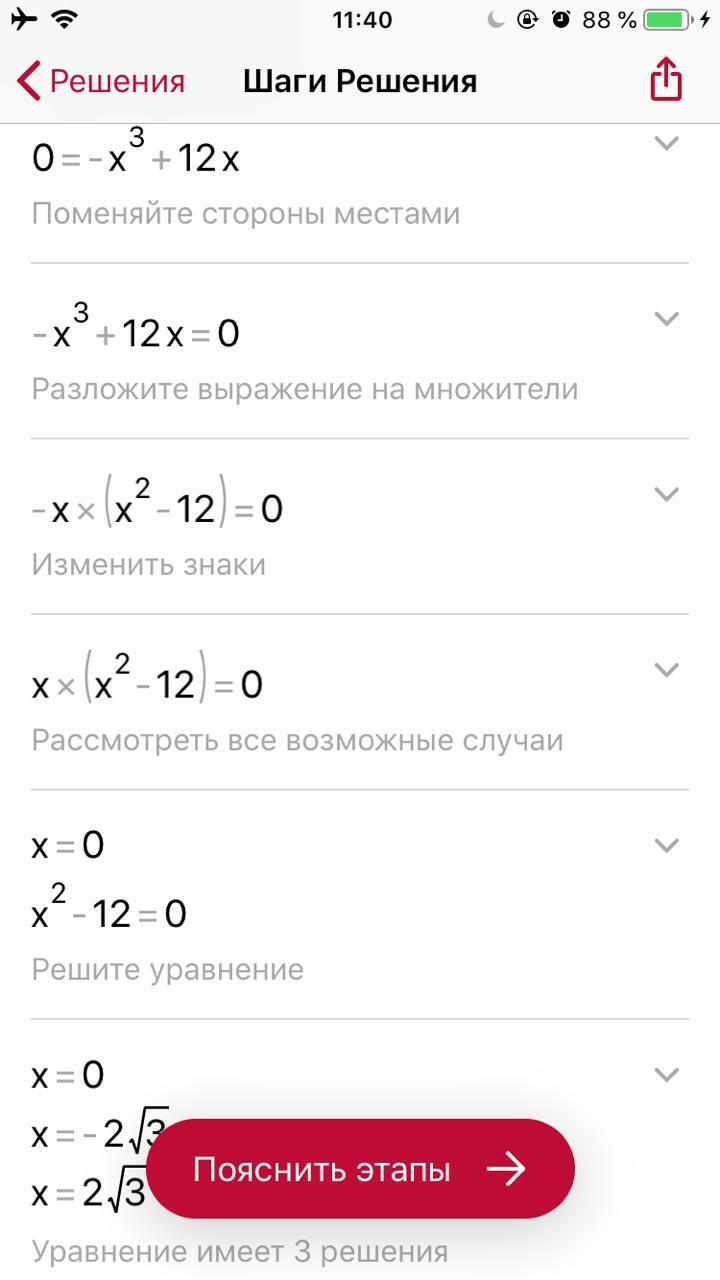Expand the Уравнение имеет 3 решения step

point(666,1074)
